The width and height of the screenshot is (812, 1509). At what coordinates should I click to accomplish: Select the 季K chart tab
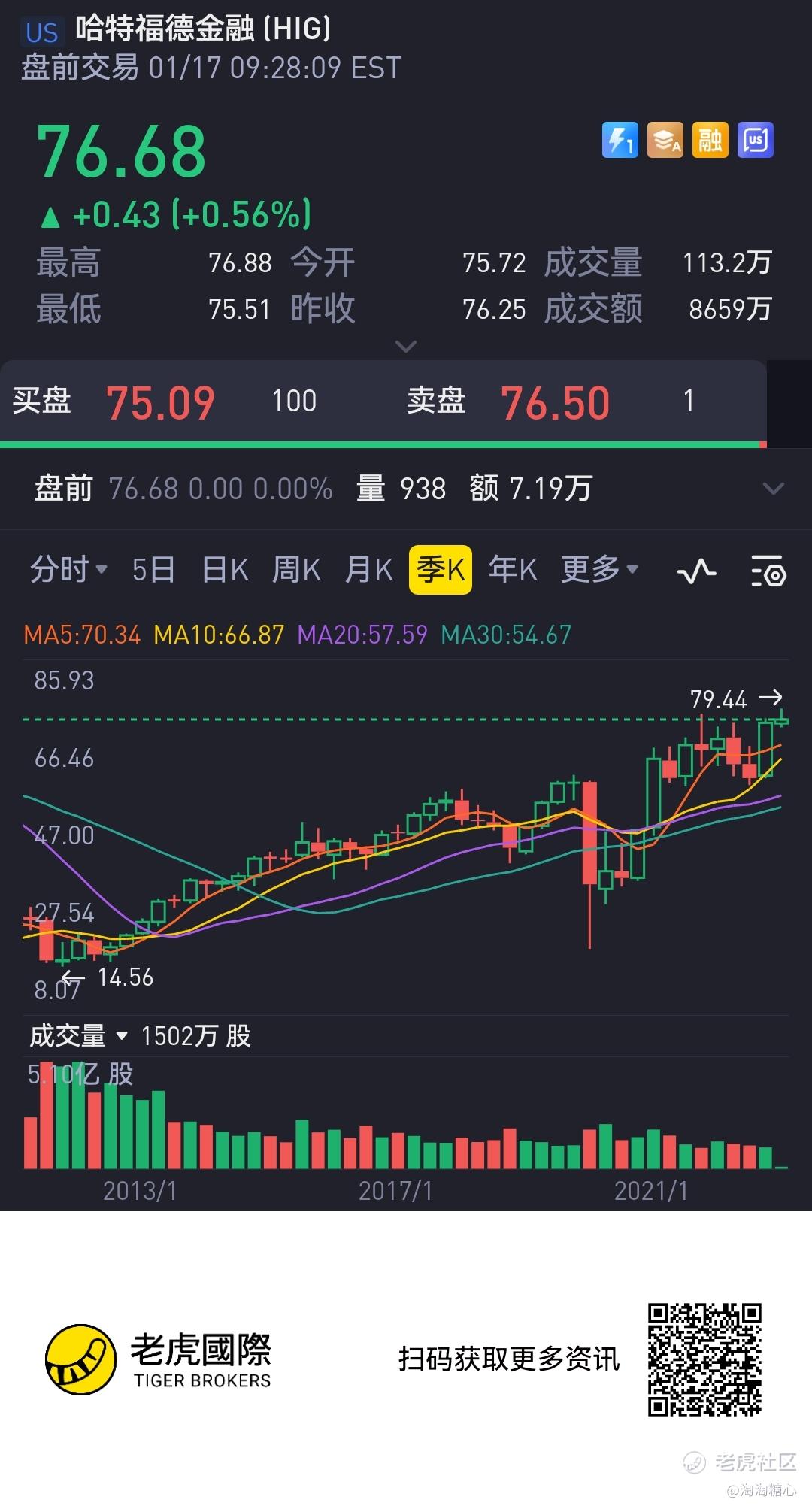(x=441, y=570)
